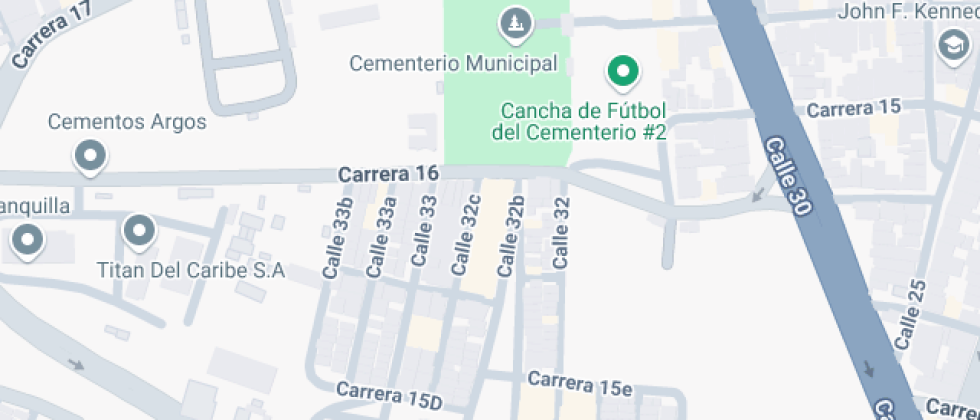
Task: Select the Cancha de Fútbol del Cementerio #2 pin
Action: coord(624,72)
